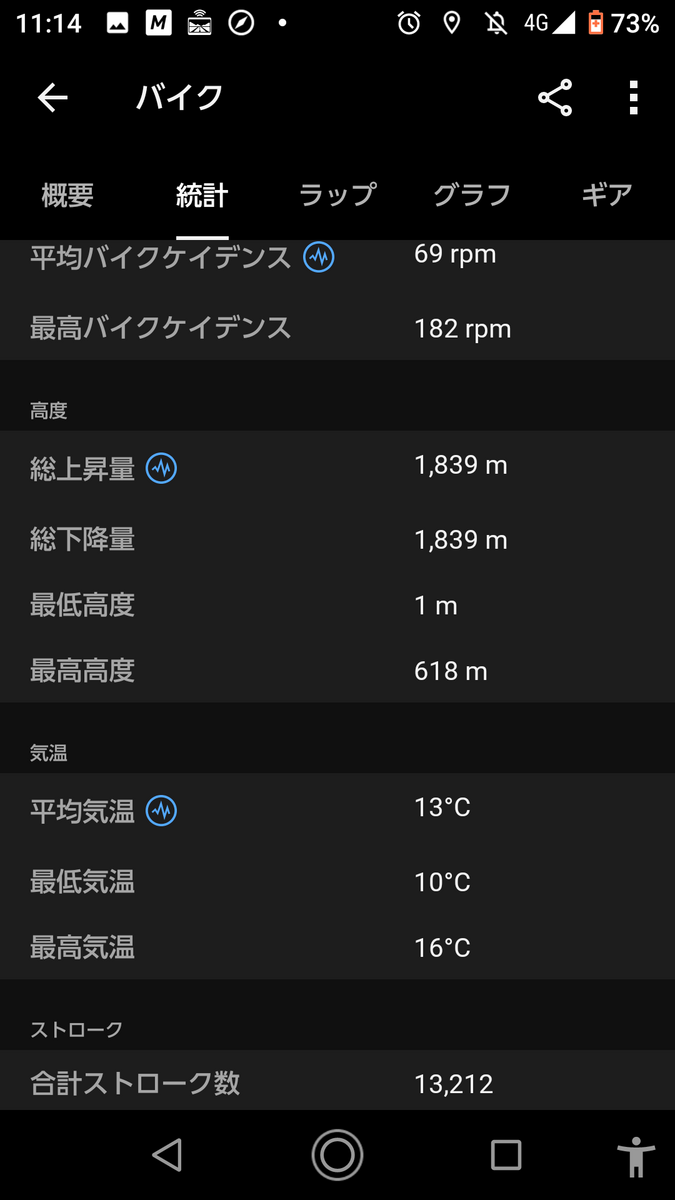This screenshot has height=1200, width=675.
Task: Show the chart icon for 平均気温
Action: [161, 811]
